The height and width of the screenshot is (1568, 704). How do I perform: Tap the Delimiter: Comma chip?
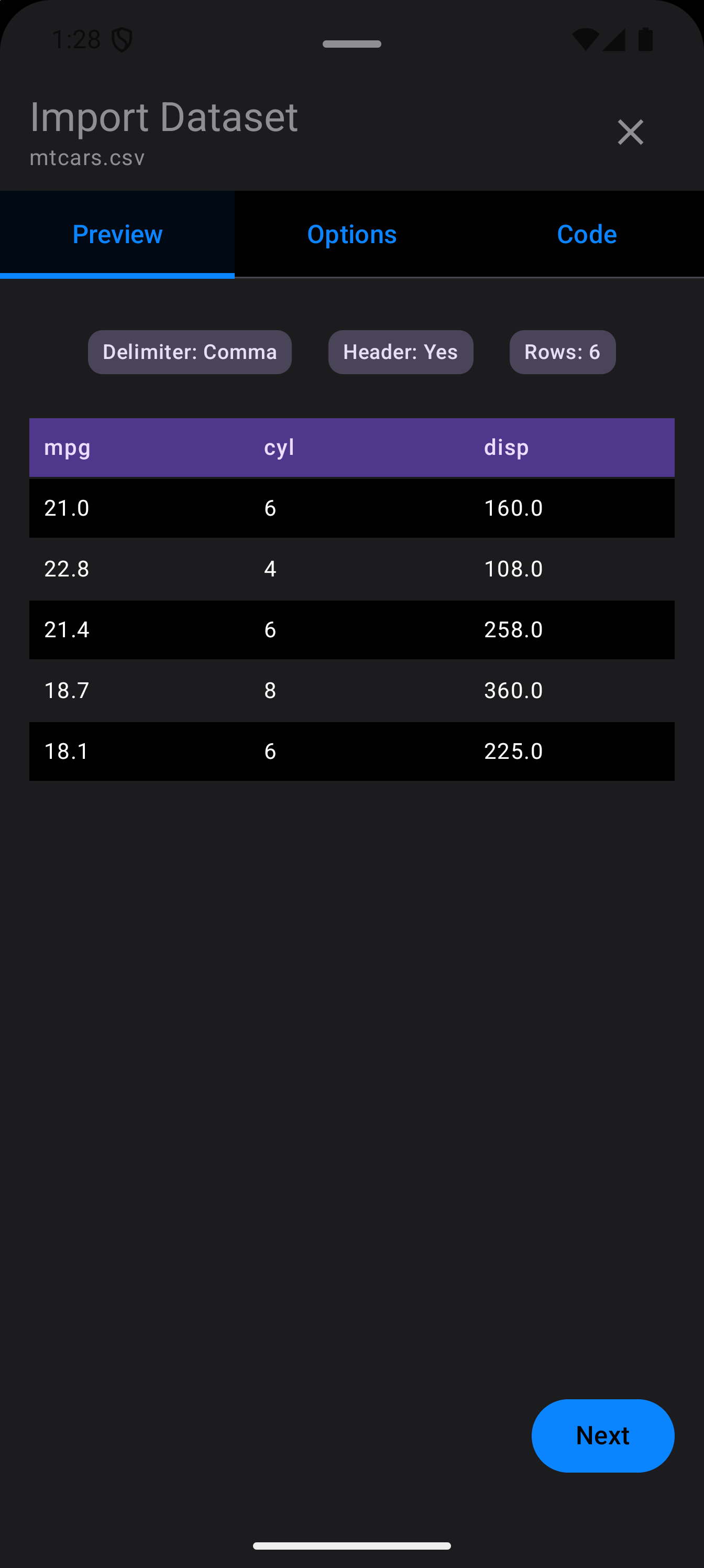pyautogui.click(x=189, y=352)
